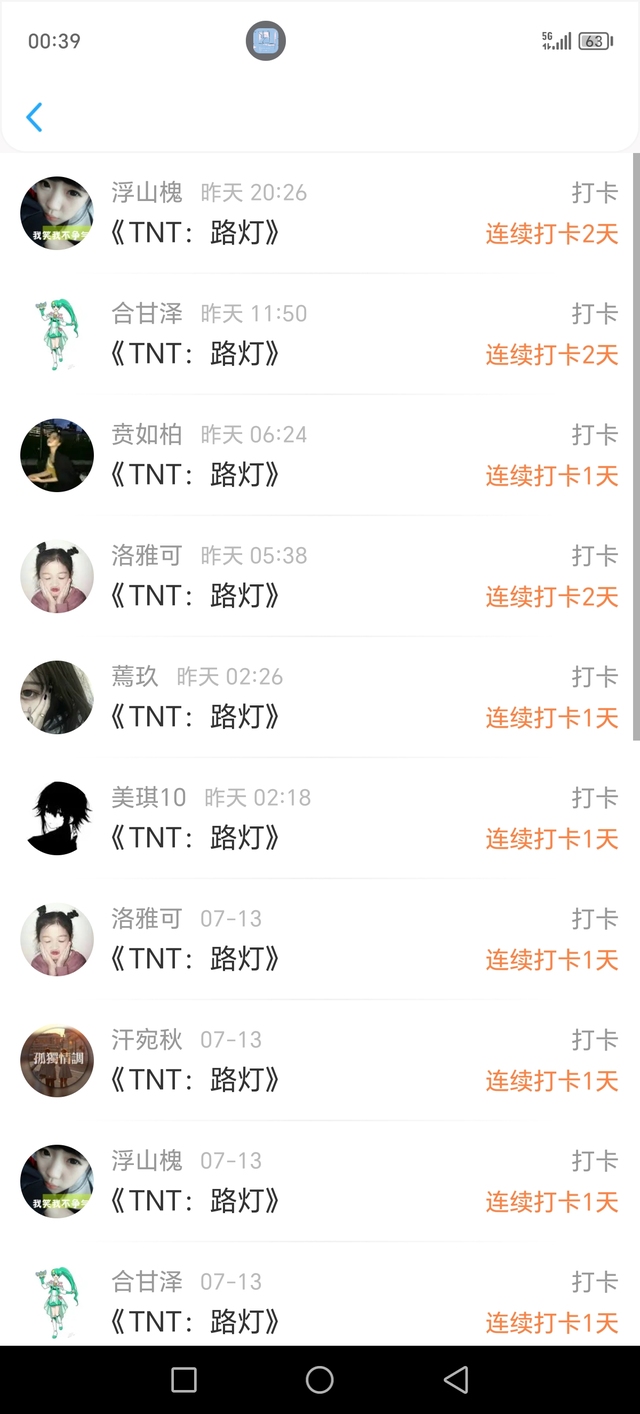640x1414 pixels.
Task: Open 合甘泽's check-in from 昨天 11:50
Action: (320, 334)
